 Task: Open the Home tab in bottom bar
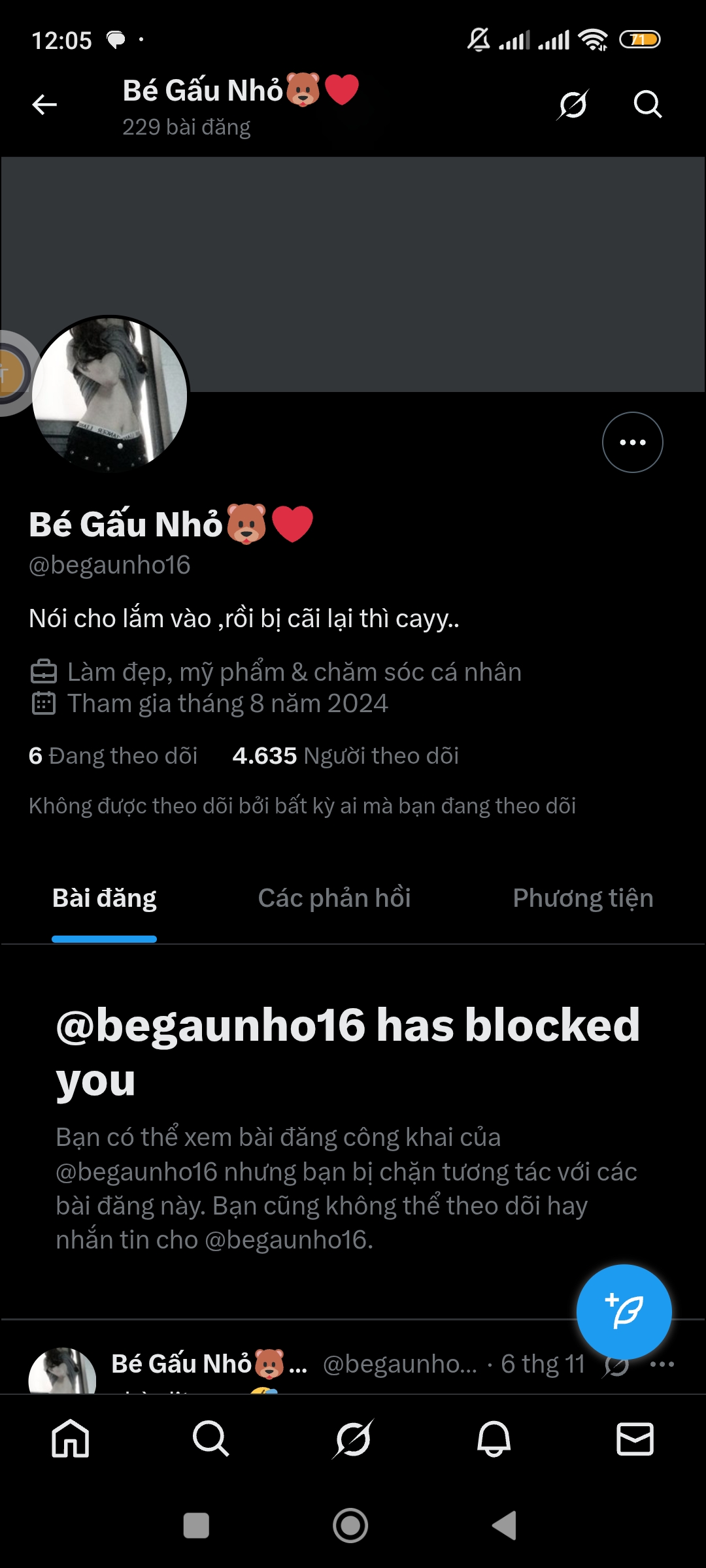point(71,1439)
